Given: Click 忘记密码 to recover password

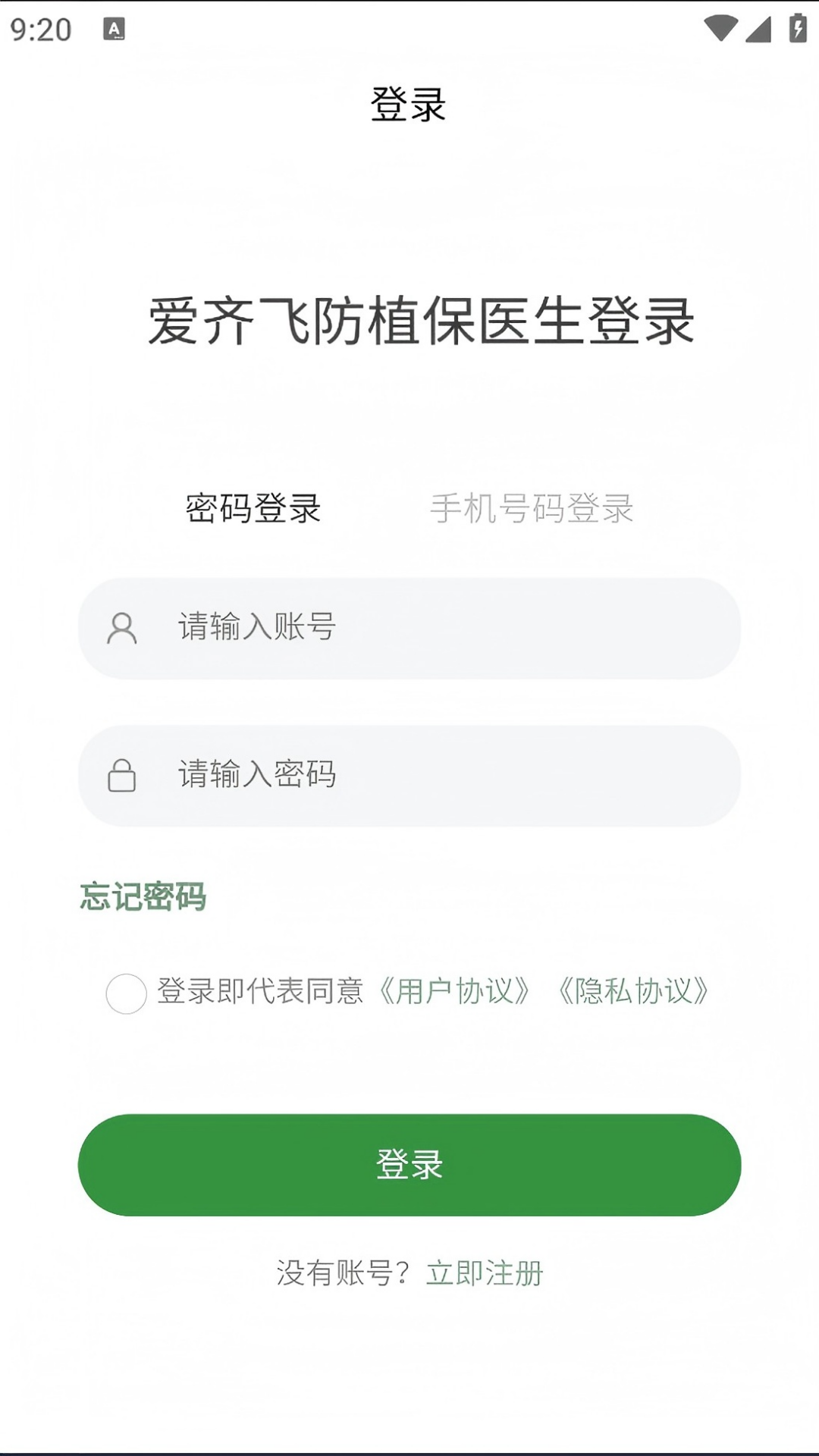Looking at the screenshot, I should [143, 897].
